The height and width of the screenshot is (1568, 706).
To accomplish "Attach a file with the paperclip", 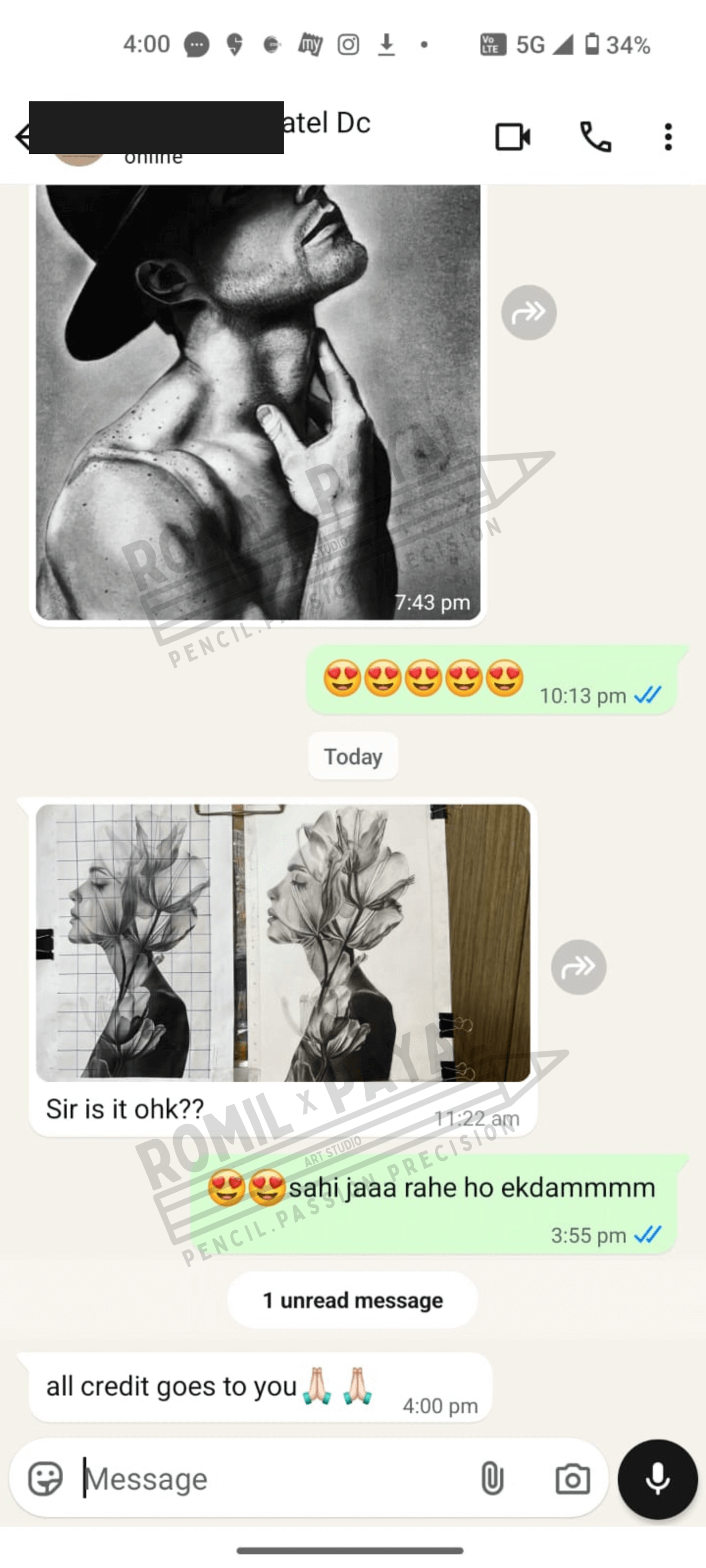I will [492, 1478].
